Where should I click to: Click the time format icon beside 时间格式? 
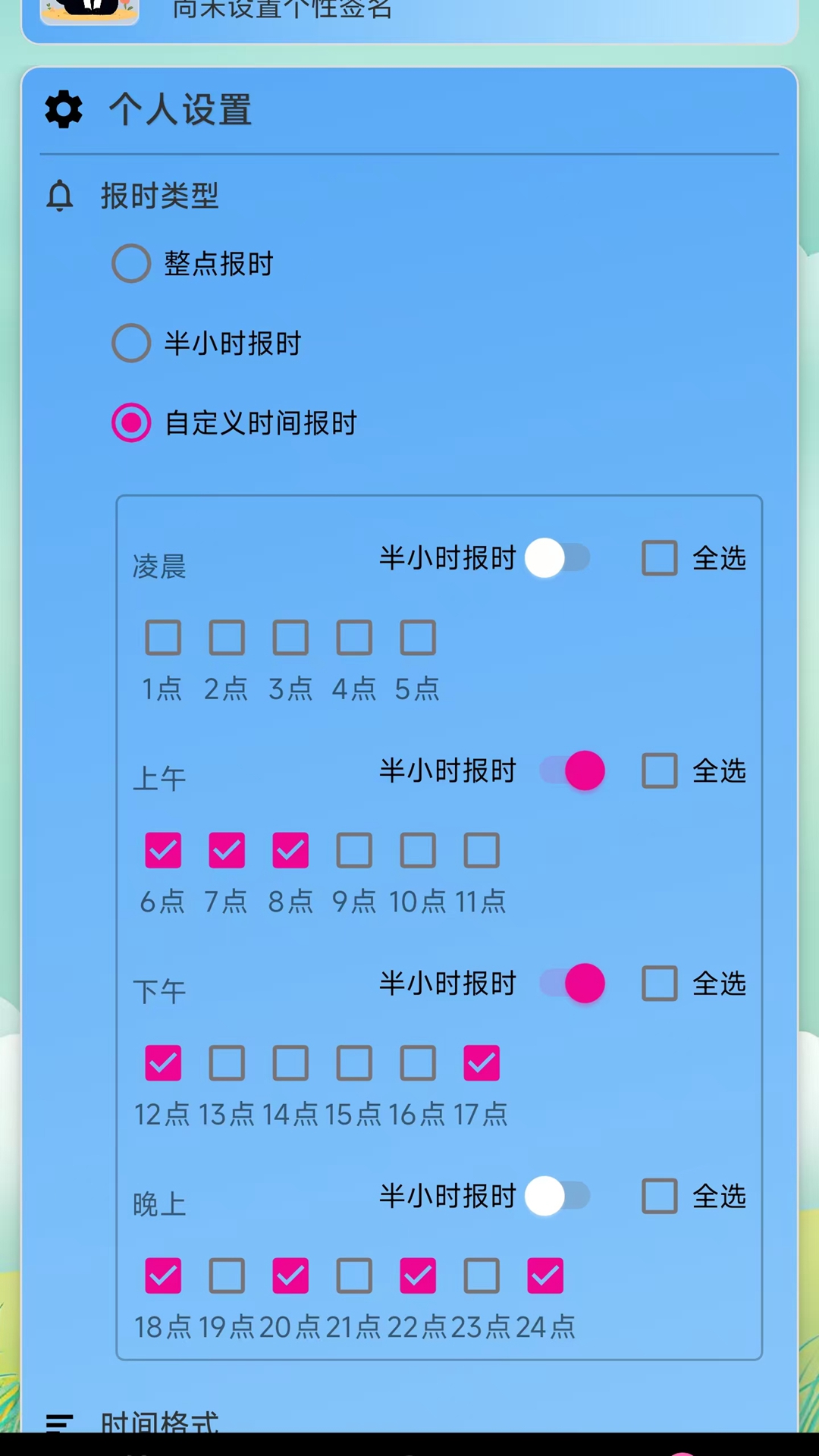(61, 1424)
